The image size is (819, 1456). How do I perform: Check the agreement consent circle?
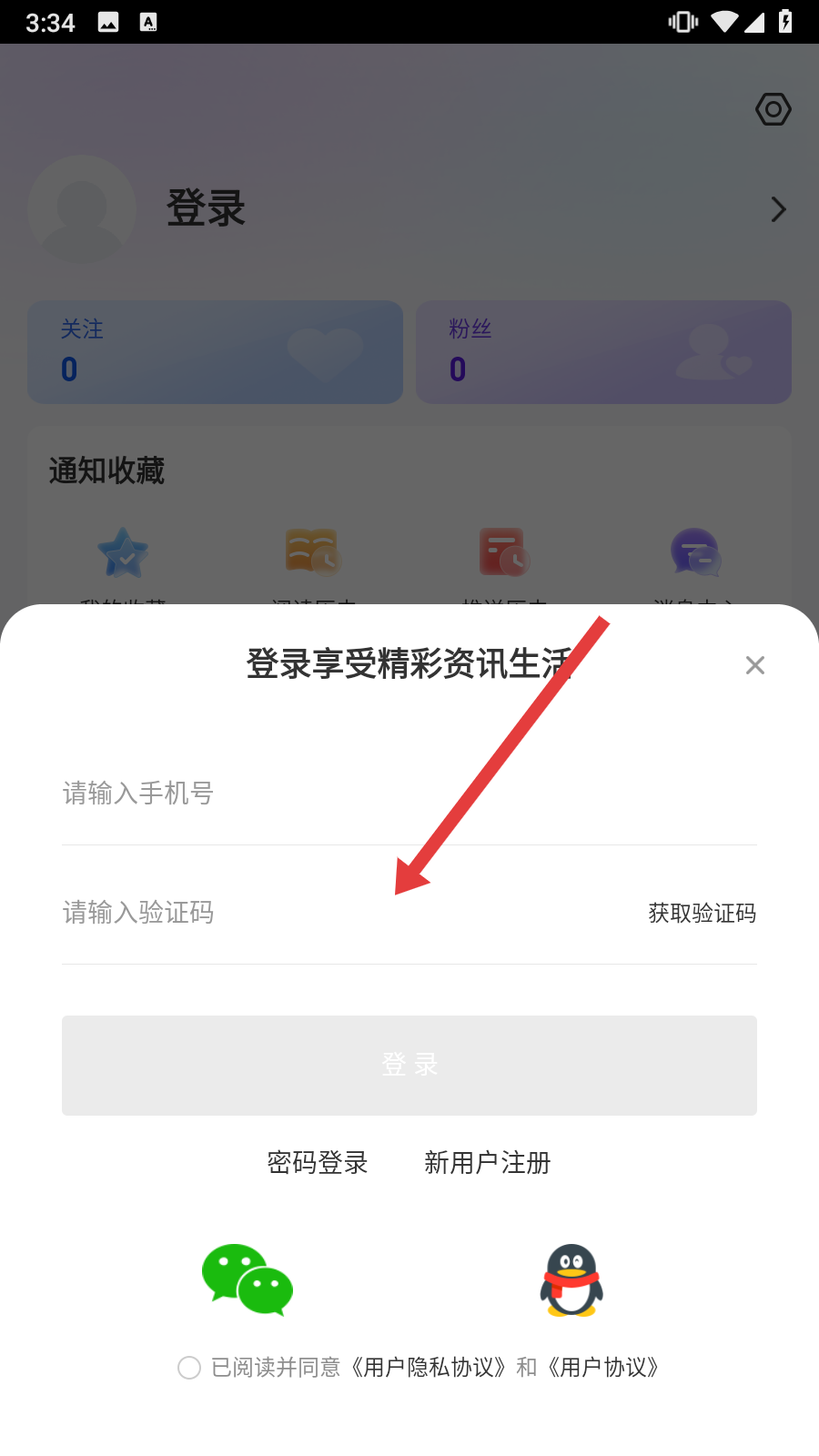(x=189, y=1368)
